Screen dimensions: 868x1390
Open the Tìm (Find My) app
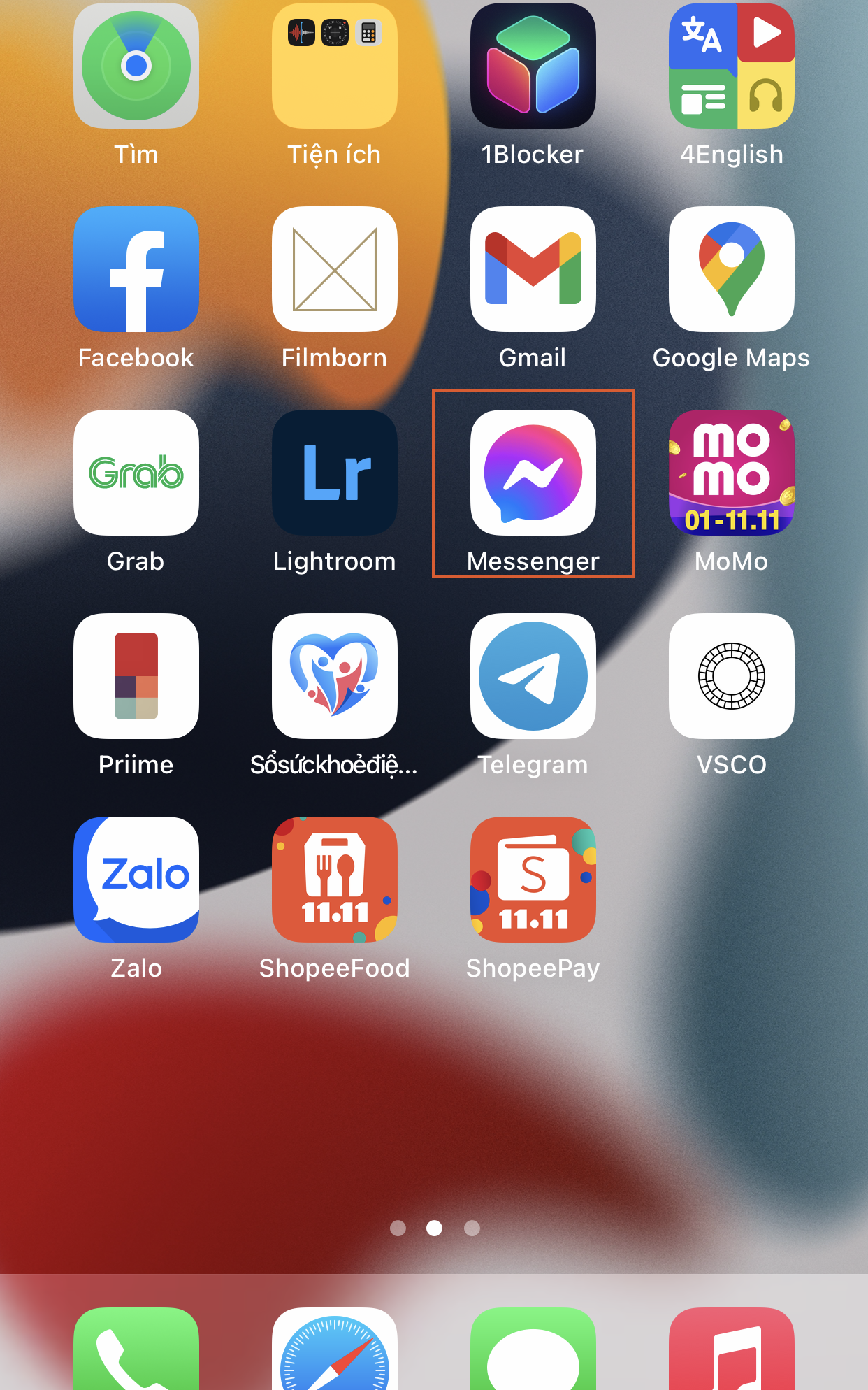click(136, 65)
